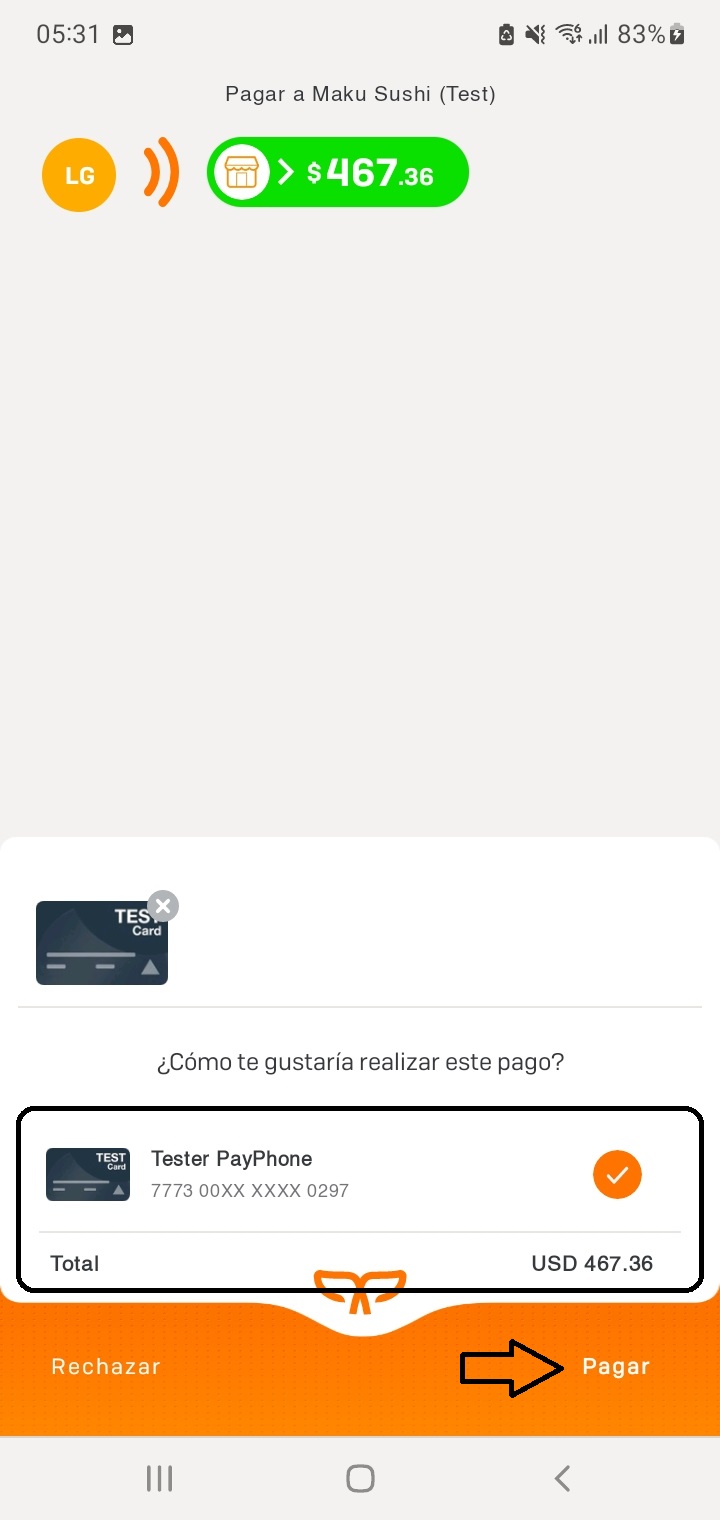Open the recent apps view
The height and width of the screenshot is (1520, 720).
159,1478
